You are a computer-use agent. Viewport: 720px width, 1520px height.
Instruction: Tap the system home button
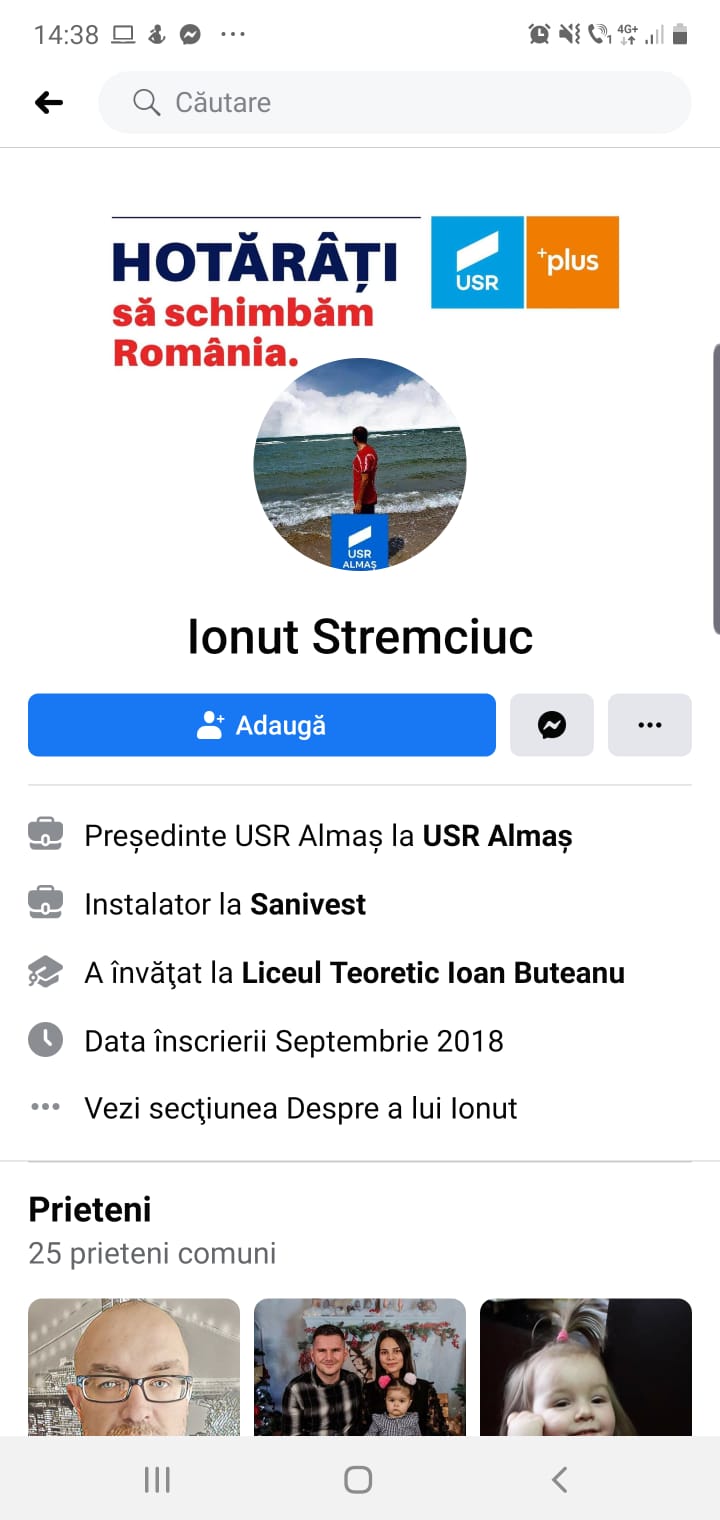tap(358, 1479)
